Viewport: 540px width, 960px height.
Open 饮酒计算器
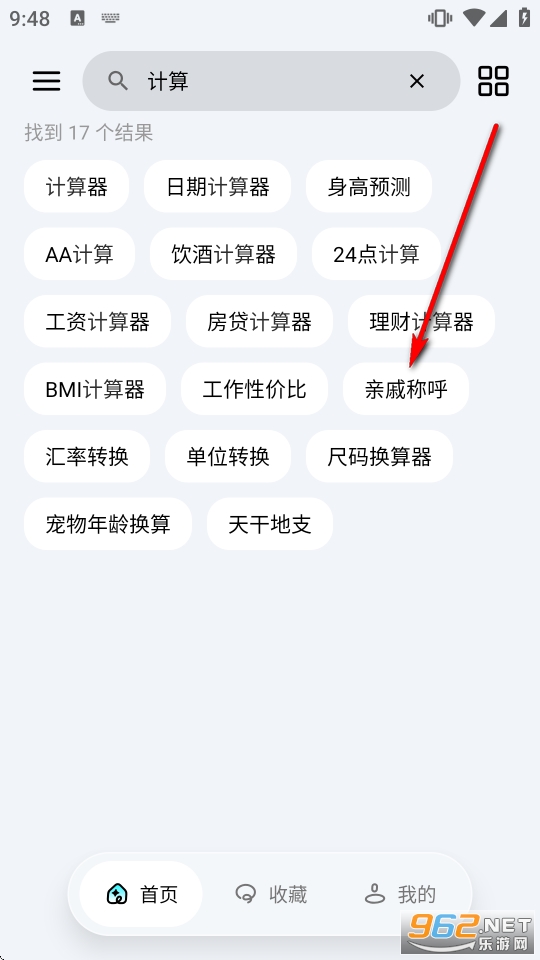223,254
